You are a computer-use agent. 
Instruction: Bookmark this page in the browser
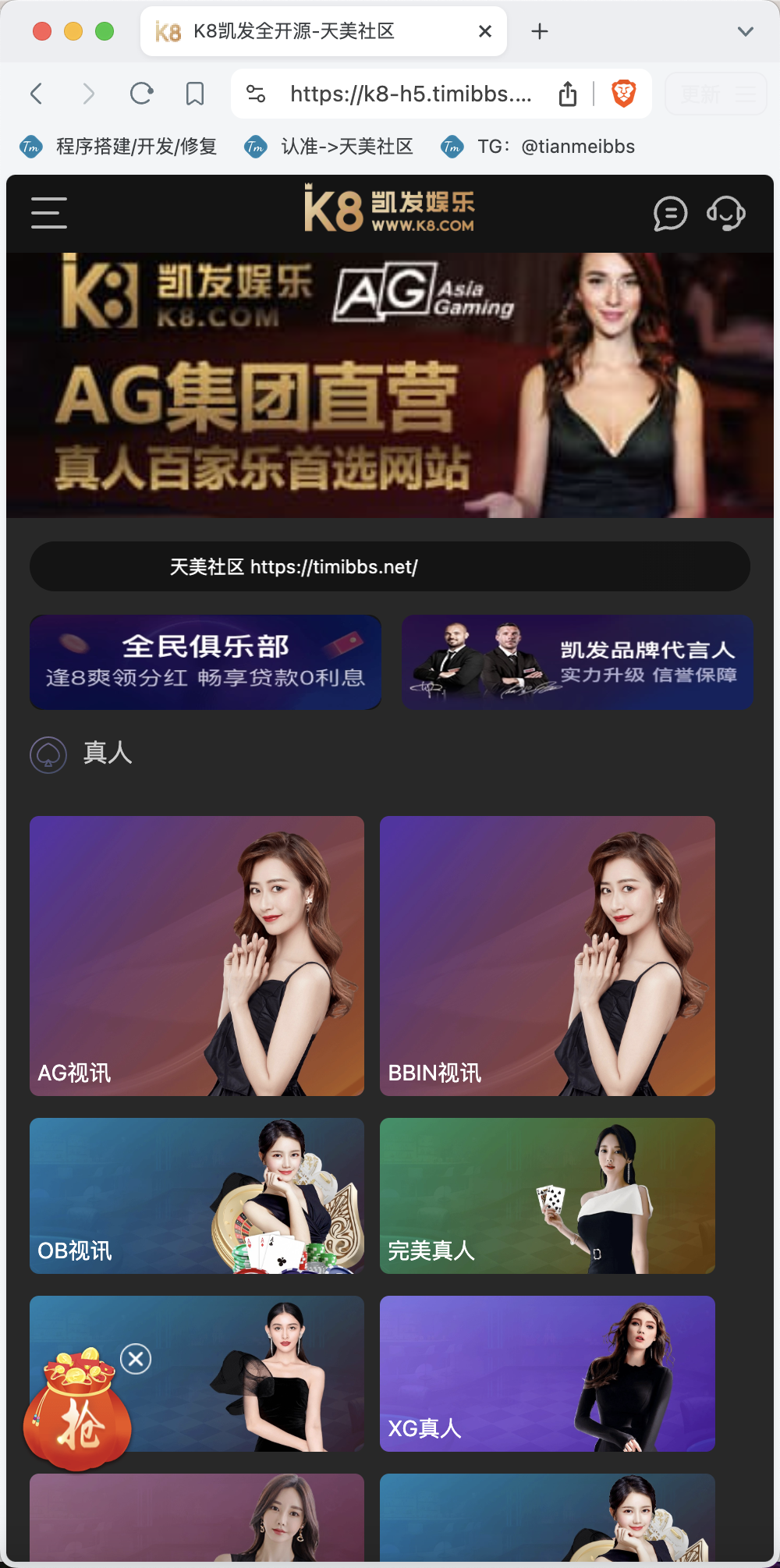click(195, 94)
